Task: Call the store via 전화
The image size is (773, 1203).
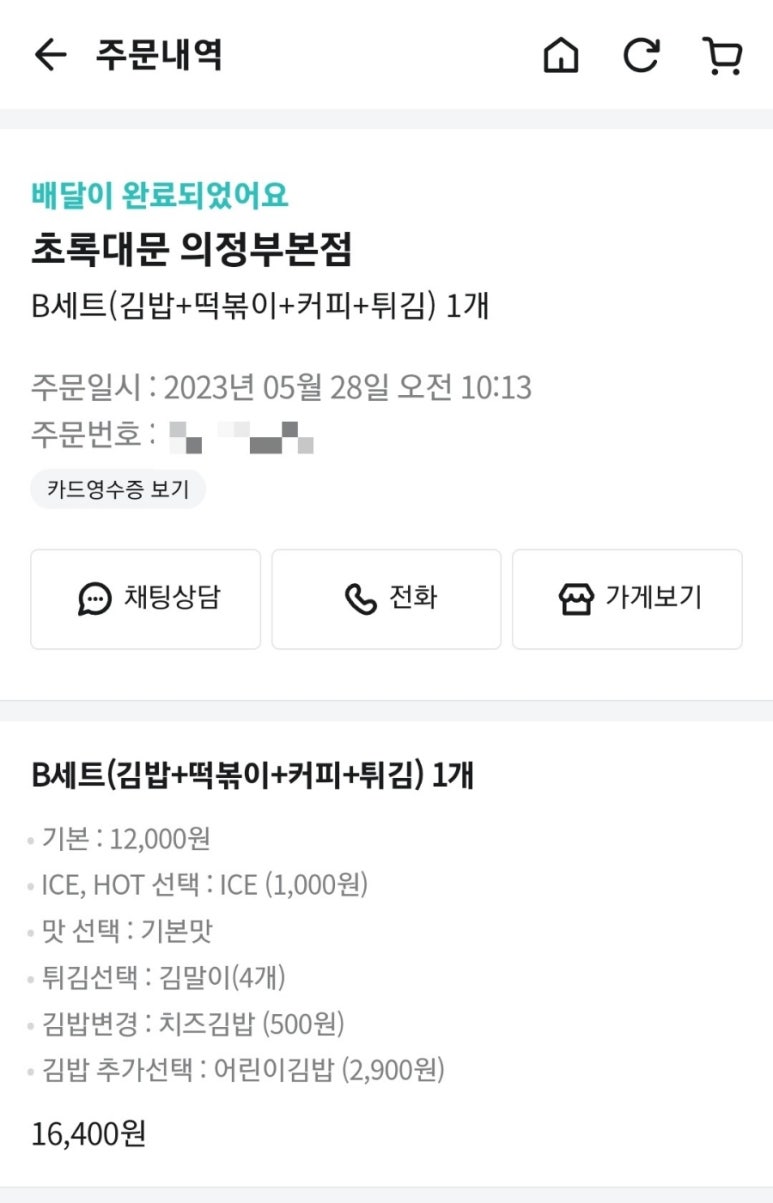Action: tap(386, 599)
